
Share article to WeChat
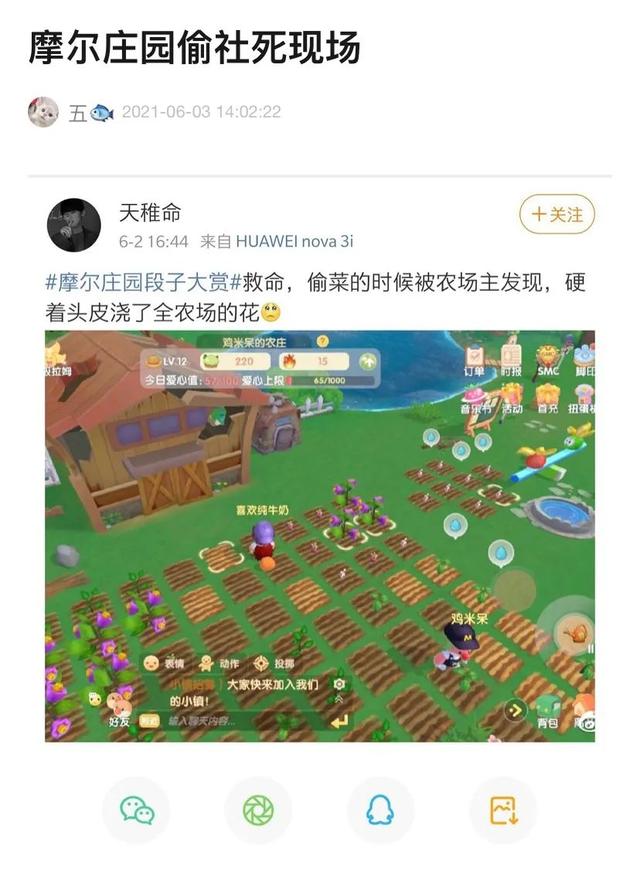pos(137,809)
